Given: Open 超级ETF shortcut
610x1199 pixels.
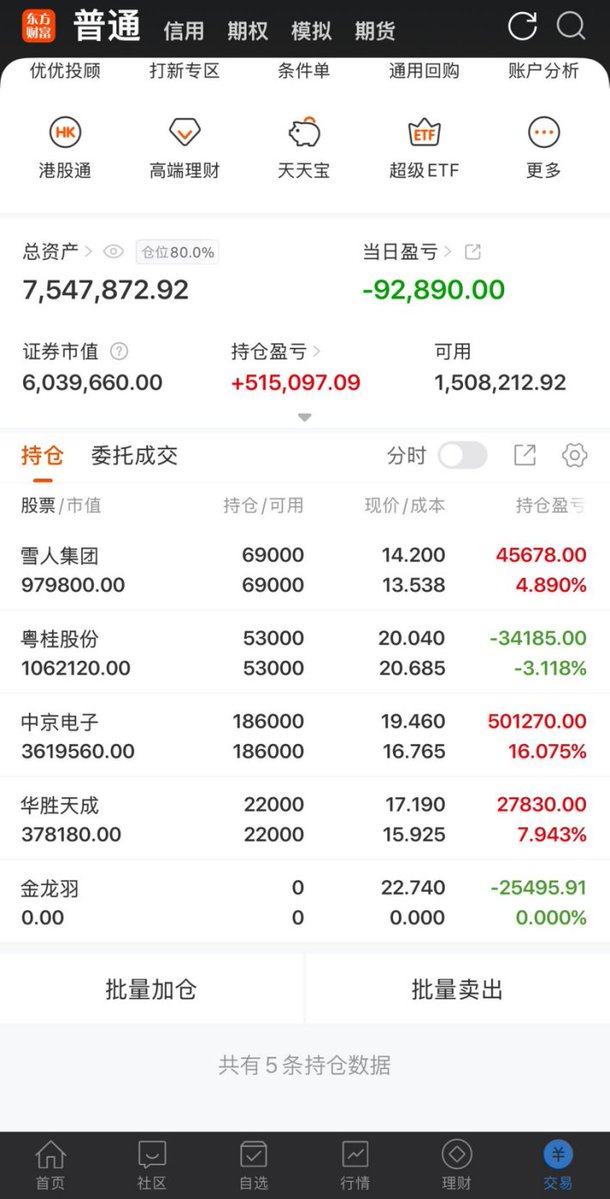Looking at the screenshot, I should point(424,148).
